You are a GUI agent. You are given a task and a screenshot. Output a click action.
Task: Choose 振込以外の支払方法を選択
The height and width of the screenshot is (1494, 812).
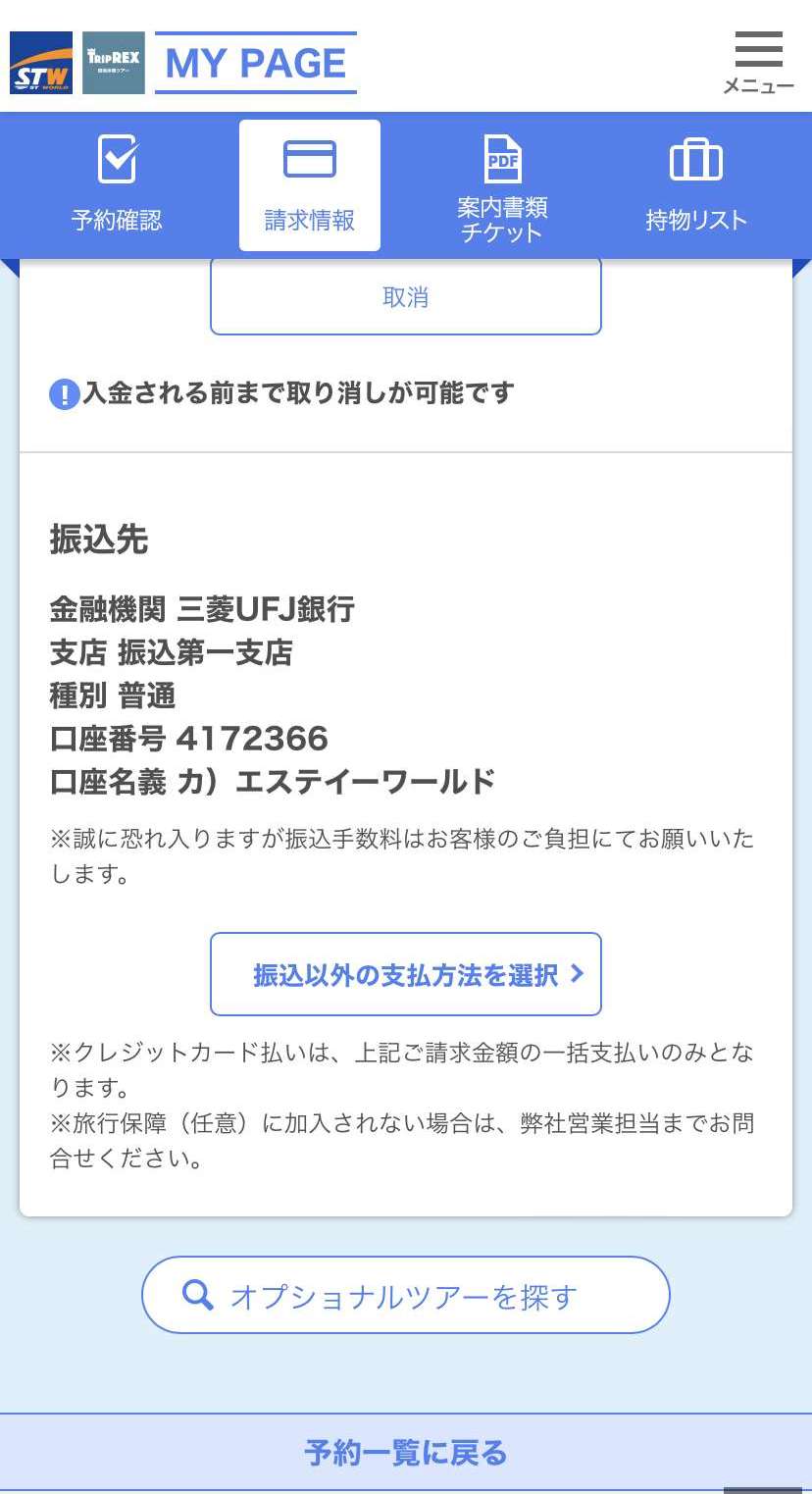405,974
